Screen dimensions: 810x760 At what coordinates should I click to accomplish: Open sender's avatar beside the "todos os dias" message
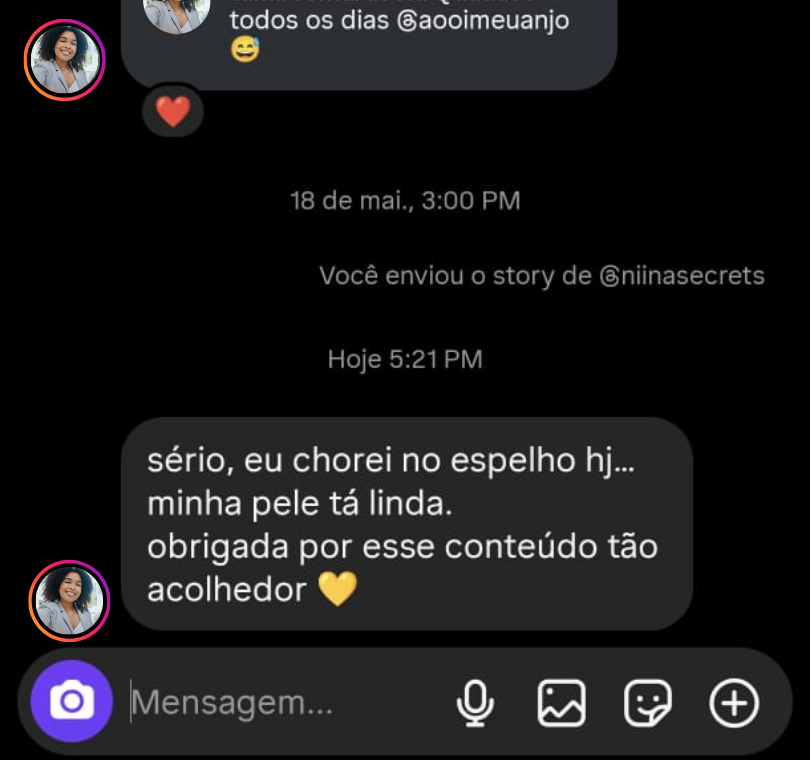tap(65, 60)
